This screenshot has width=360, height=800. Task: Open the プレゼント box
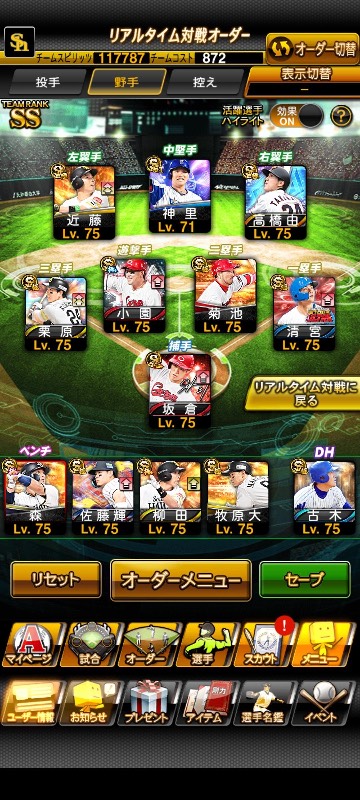tap(146, 703)
